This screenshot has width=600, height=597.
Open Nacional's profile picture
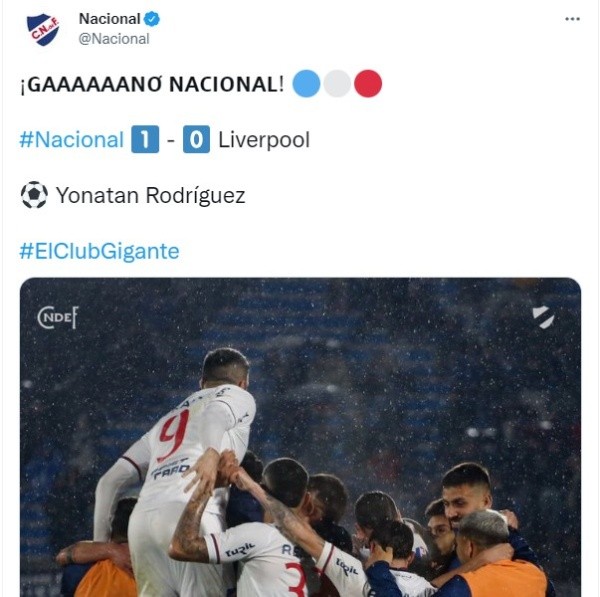(x=42, y=29)
